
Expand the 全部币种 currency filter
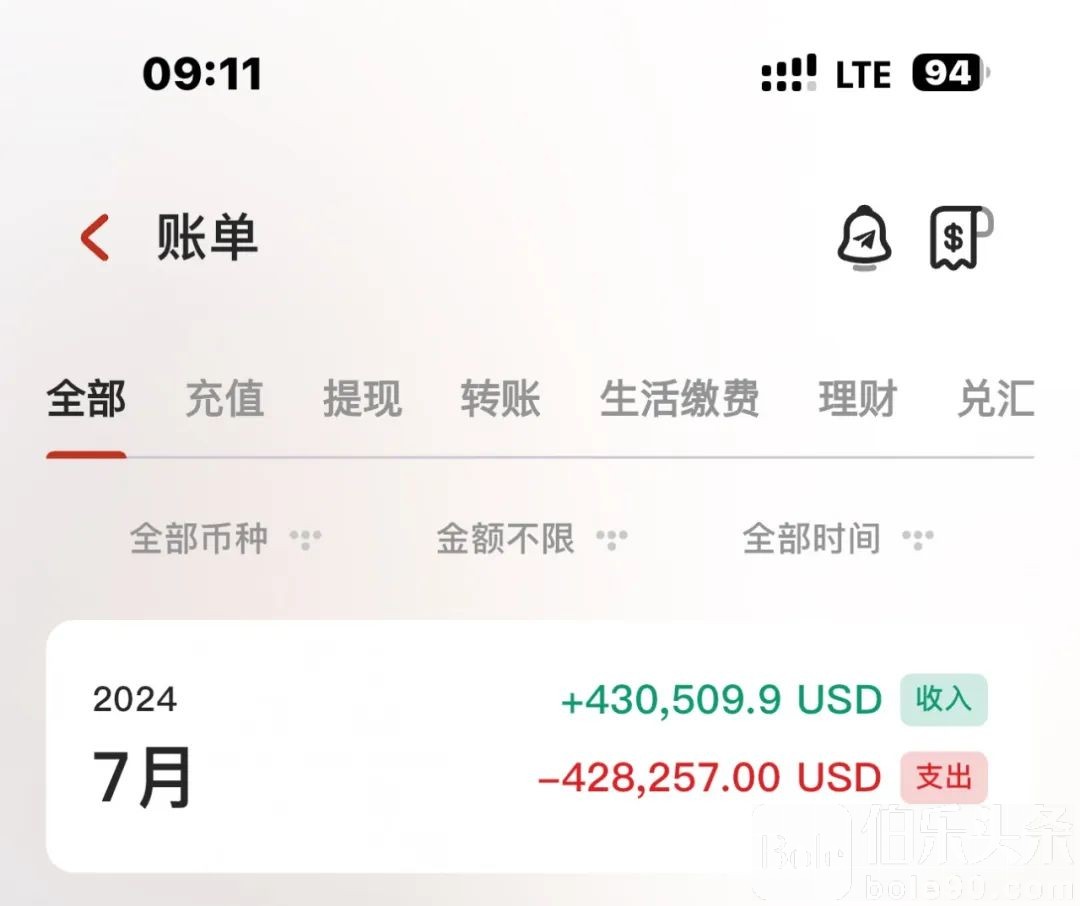224,539
